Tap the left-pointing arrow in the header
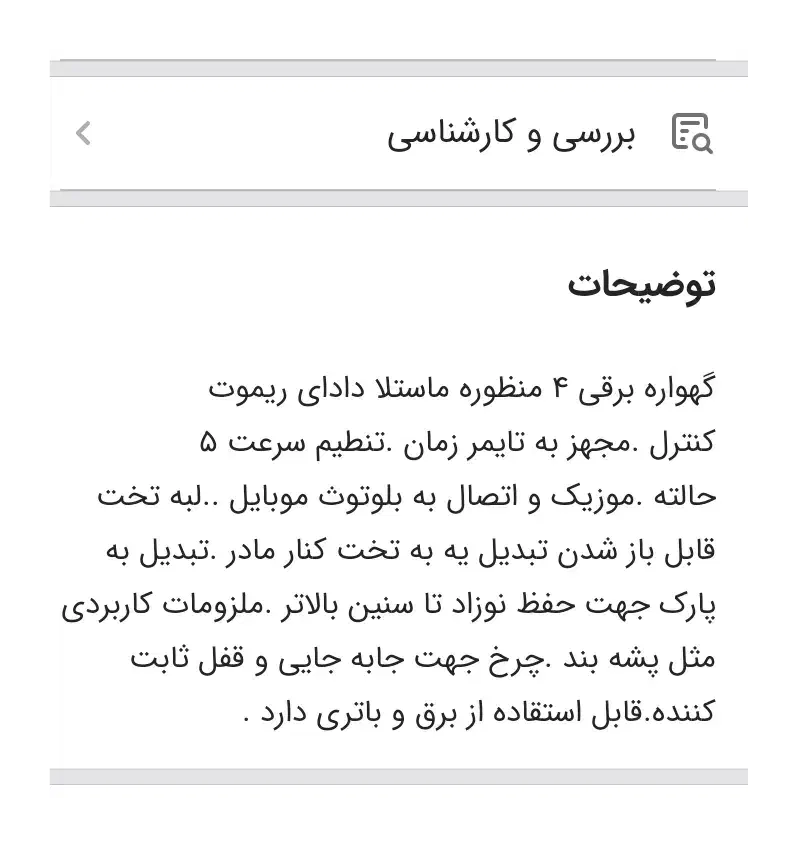This screenshot has width=796, height=846. pyautogui.click(x=84, y=131)
